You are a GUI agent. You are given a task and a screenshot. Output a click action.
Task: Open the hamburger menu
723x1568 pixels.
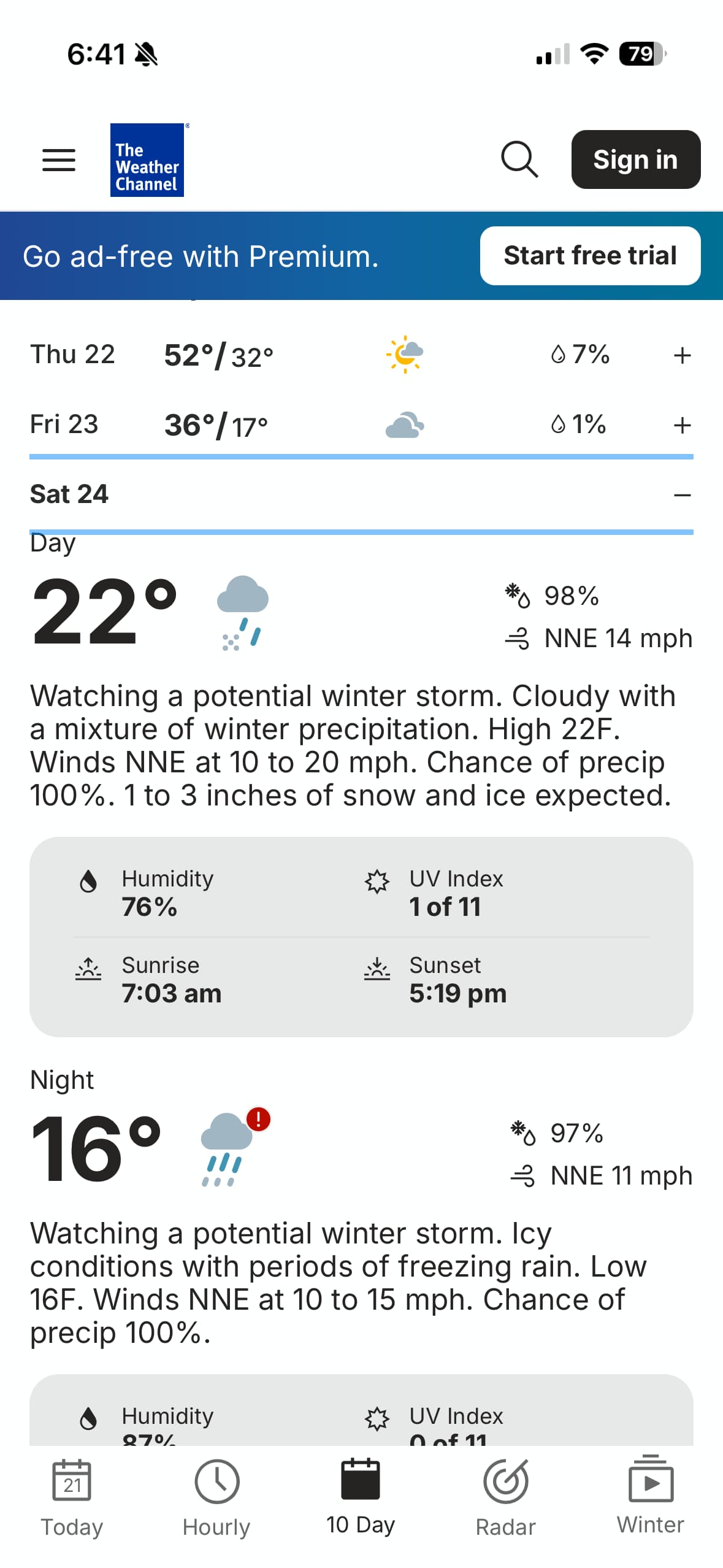pyautogui.click(x=59, y=160)
